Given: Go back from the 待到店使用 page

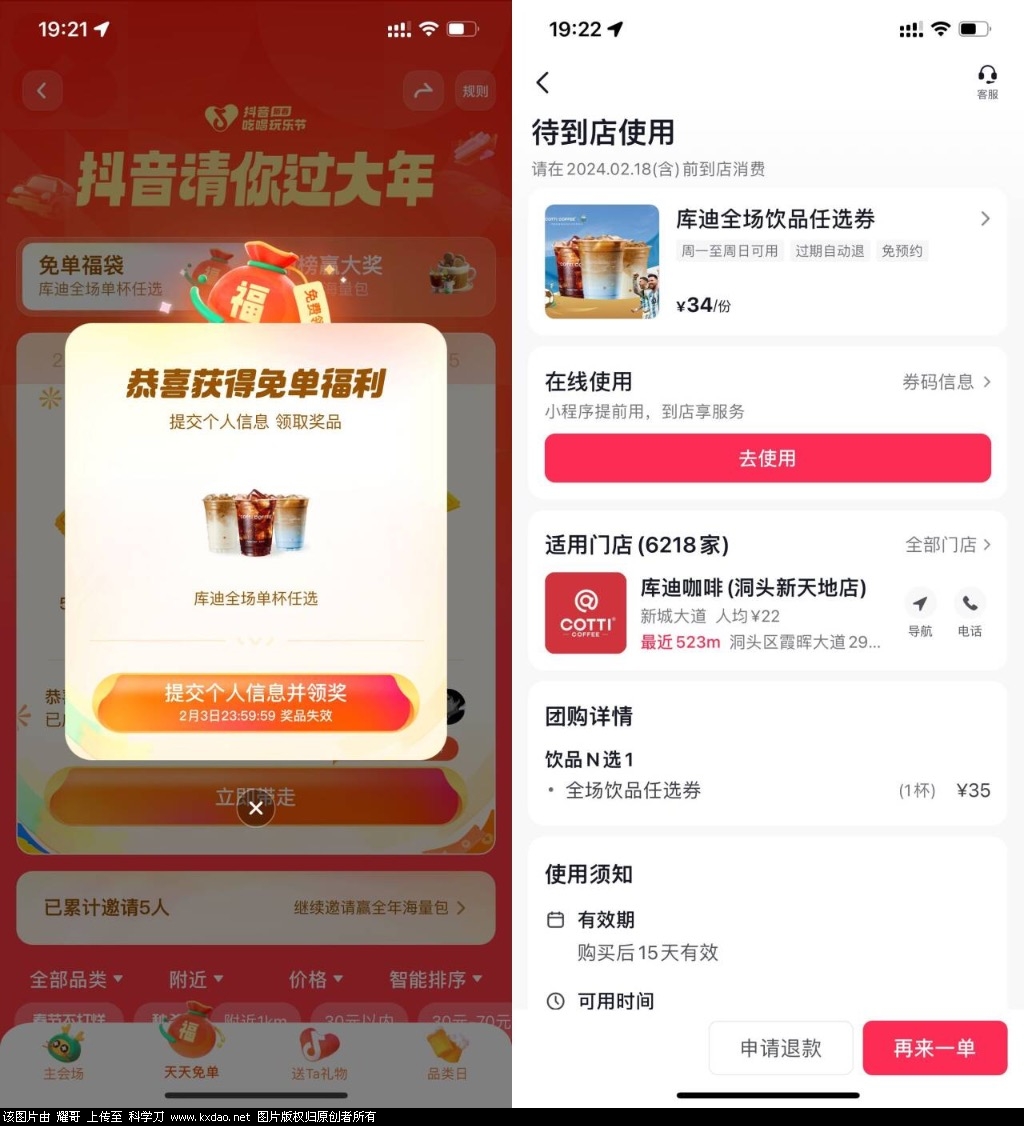Looking at the screenshot, I should pos(543,82).
